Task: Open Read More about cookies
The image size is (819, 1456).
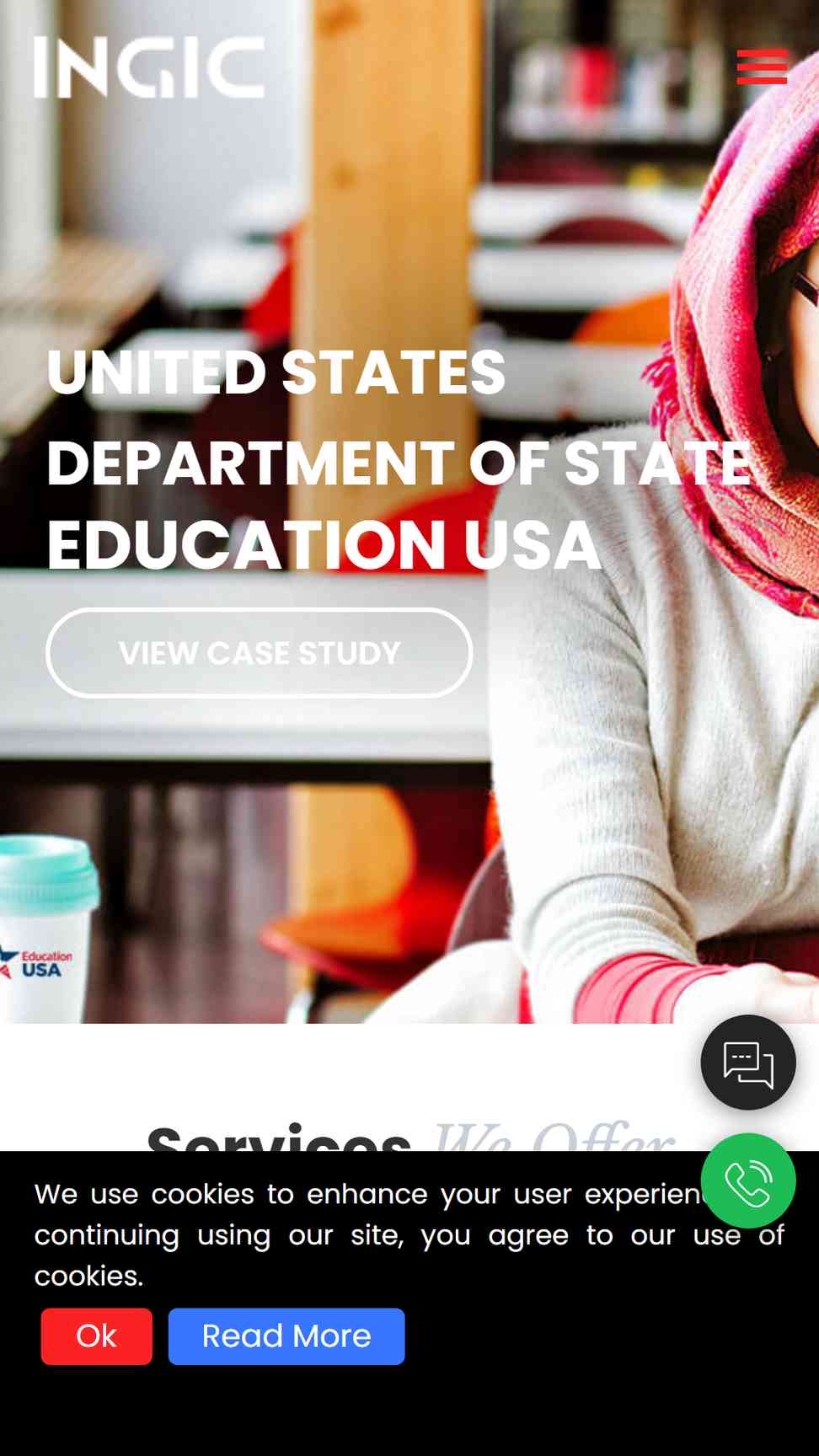Action: coord(286,1336)
